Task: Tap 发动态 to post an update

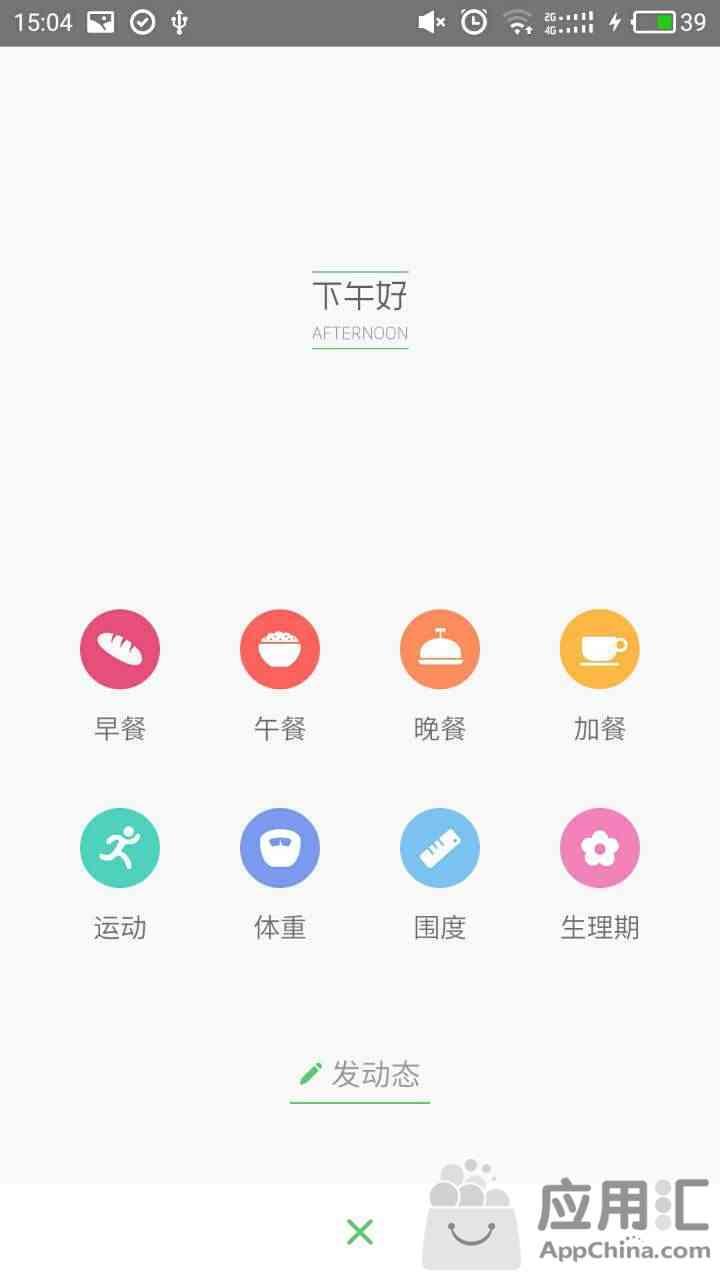Action: (360, 1075)
